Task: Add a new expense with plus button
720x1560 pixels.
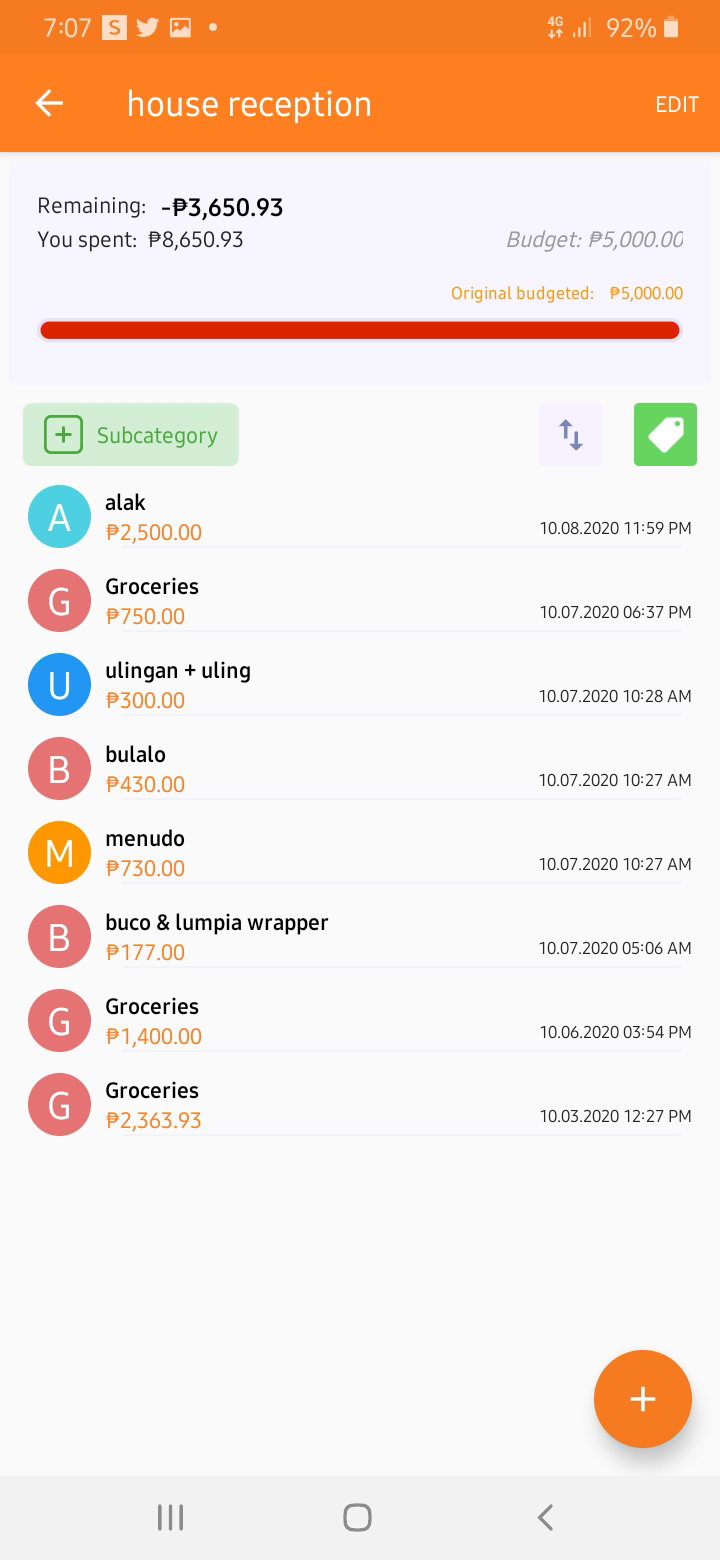Action: (x=642, y=1399)
